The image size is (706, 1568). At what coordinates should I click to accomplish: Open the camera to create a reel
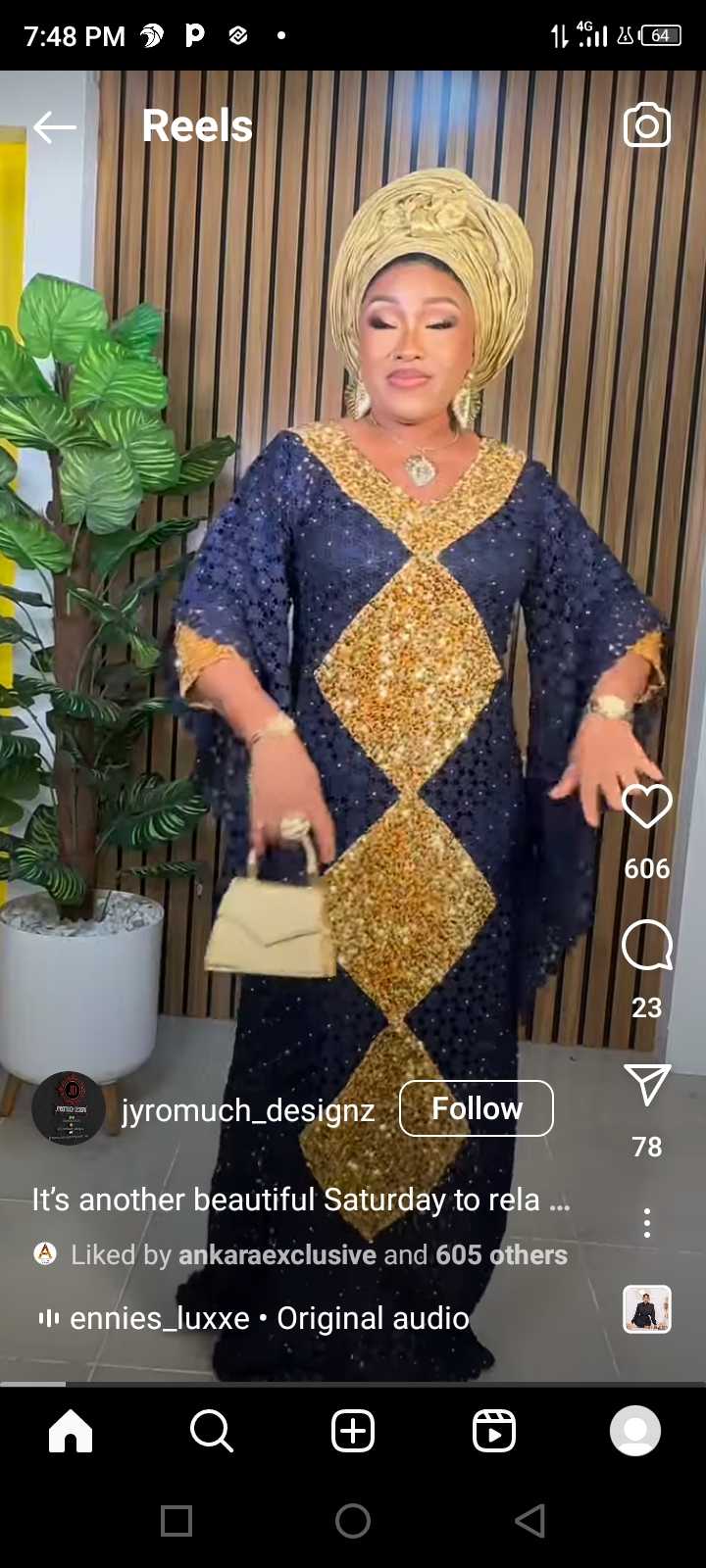tap(647, 125)
